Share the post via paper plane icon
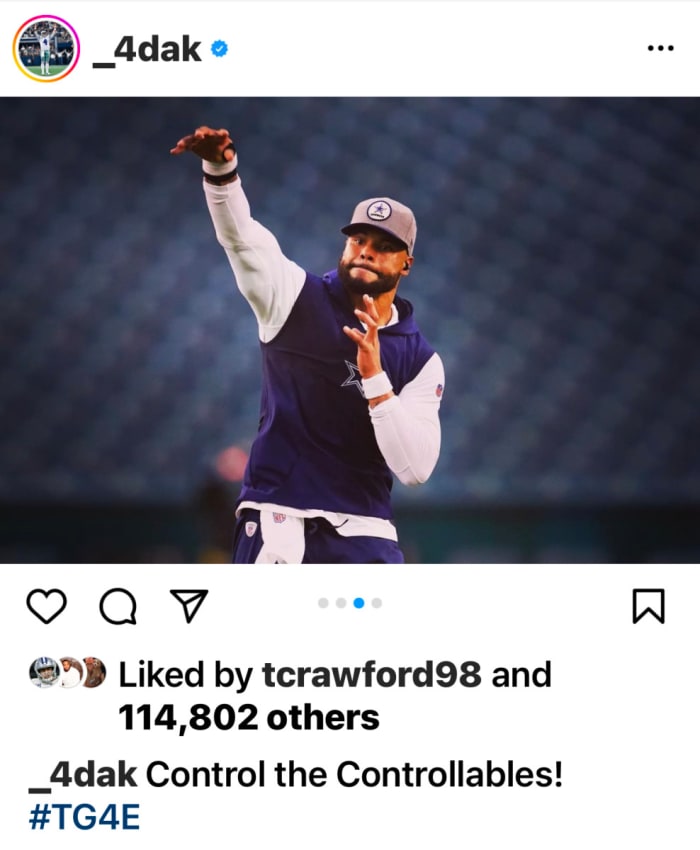 [188, 604]
